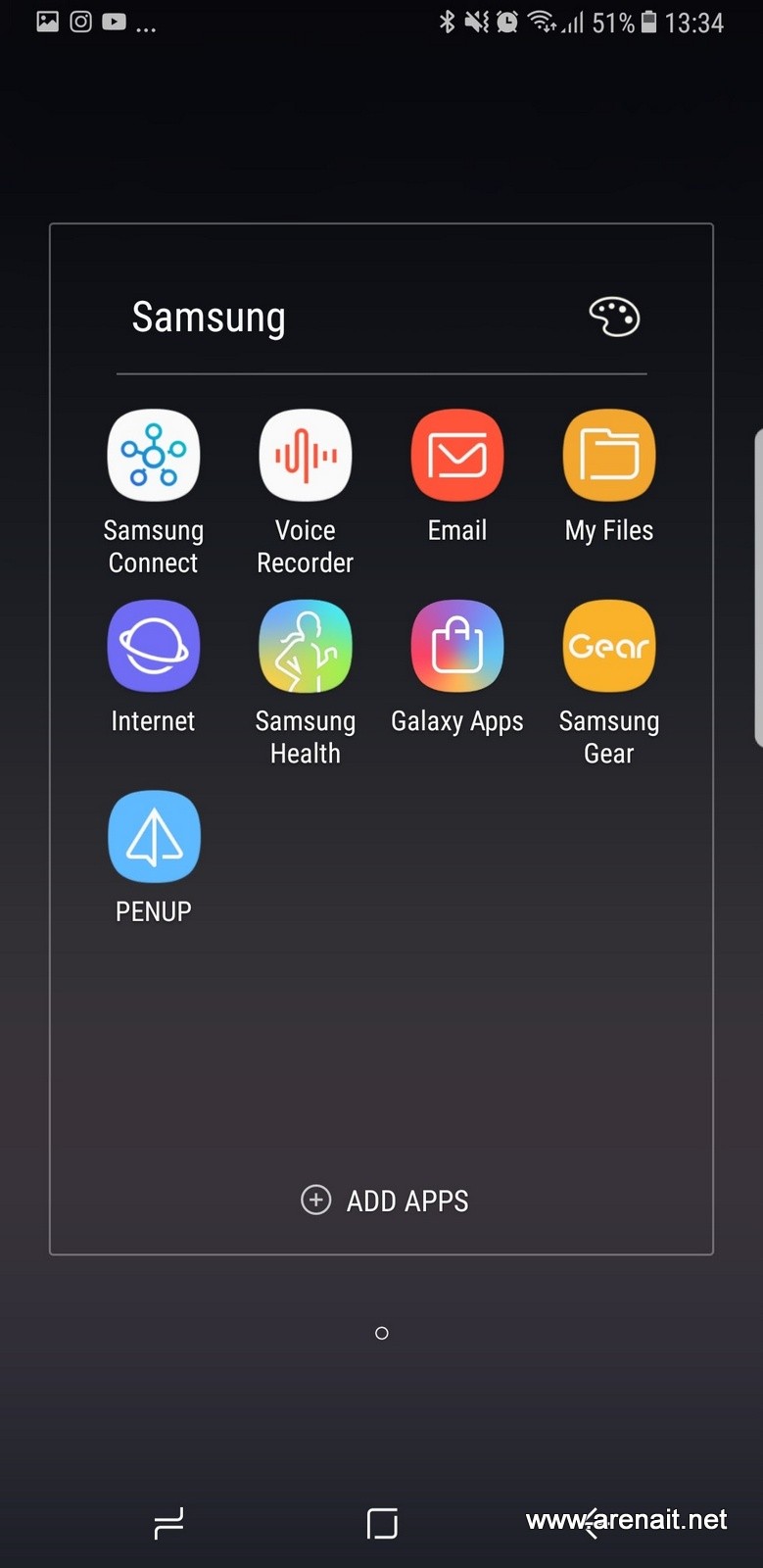This screenshot has width=763, height=1568.
Task: Open the folder color palette
Action: pyautogui.click(x=614, y=317)
